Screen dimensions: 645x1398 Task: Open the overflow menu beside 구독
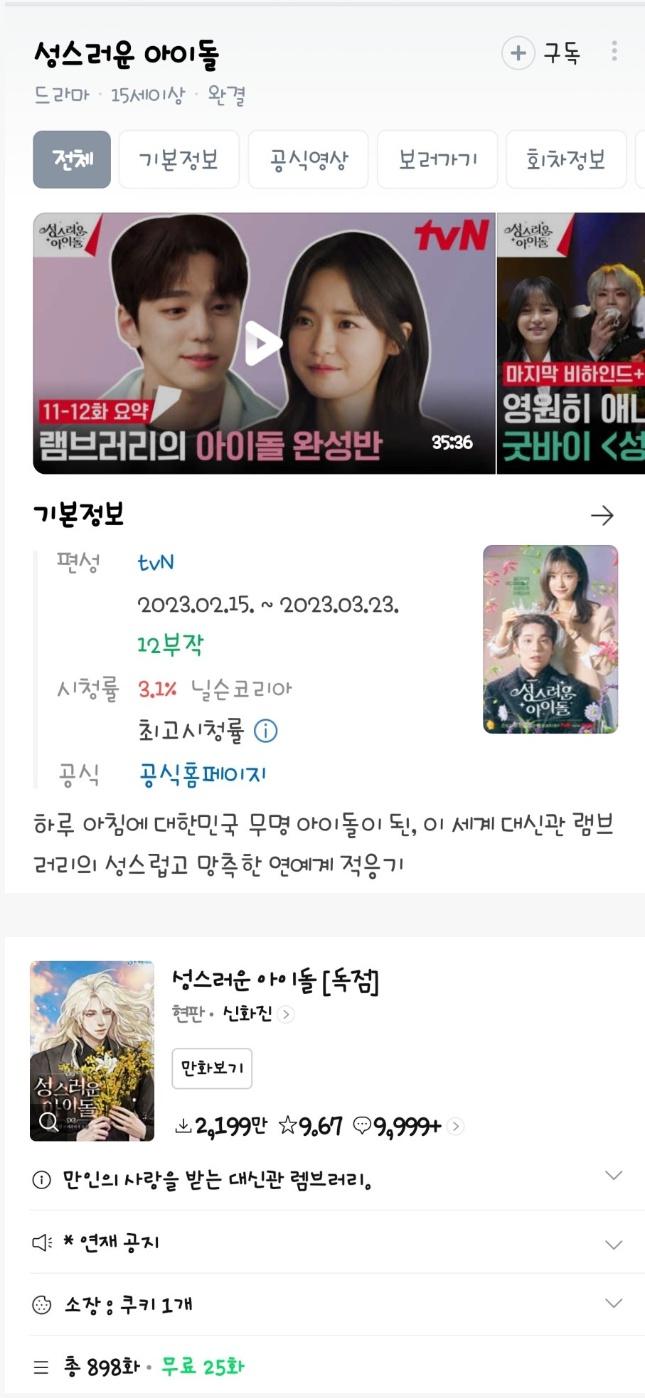coord(614,52)
